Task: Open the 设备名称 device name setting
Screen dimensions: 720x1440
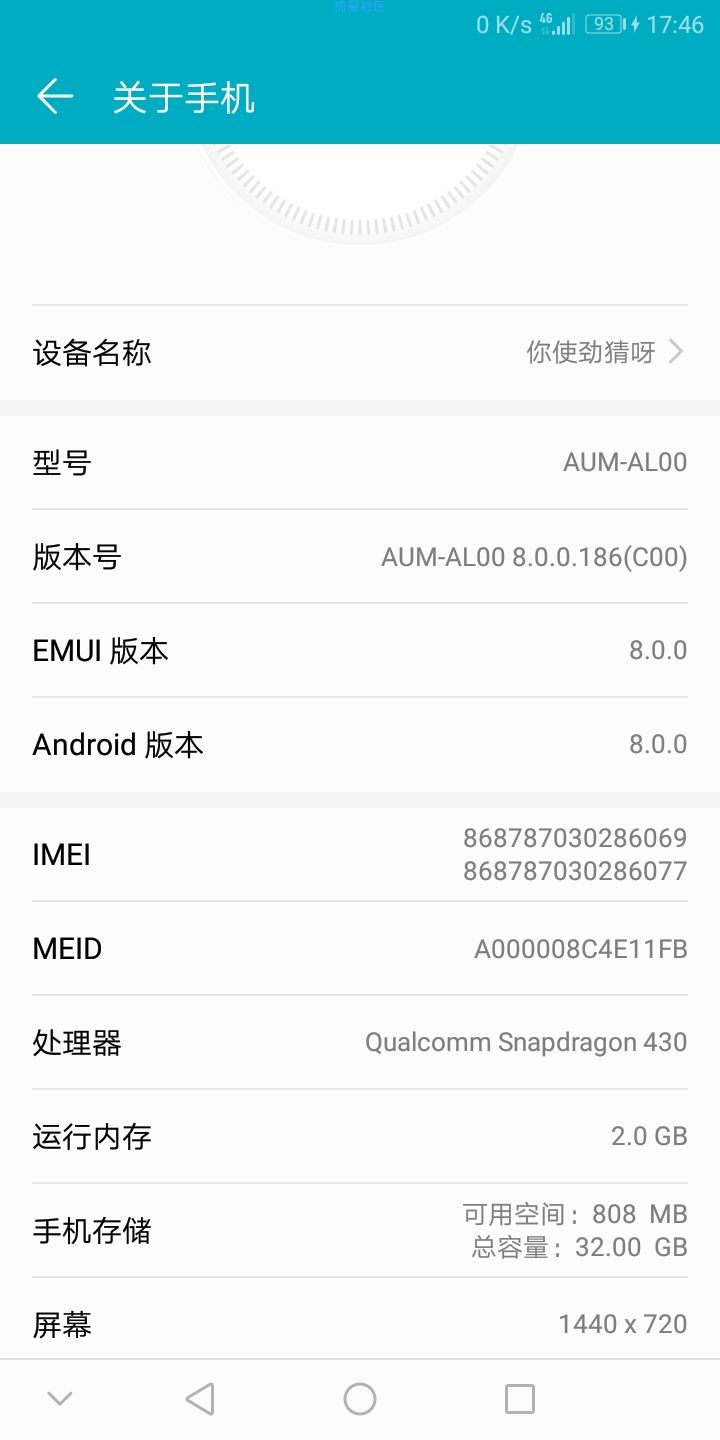Action: point(360,353)
